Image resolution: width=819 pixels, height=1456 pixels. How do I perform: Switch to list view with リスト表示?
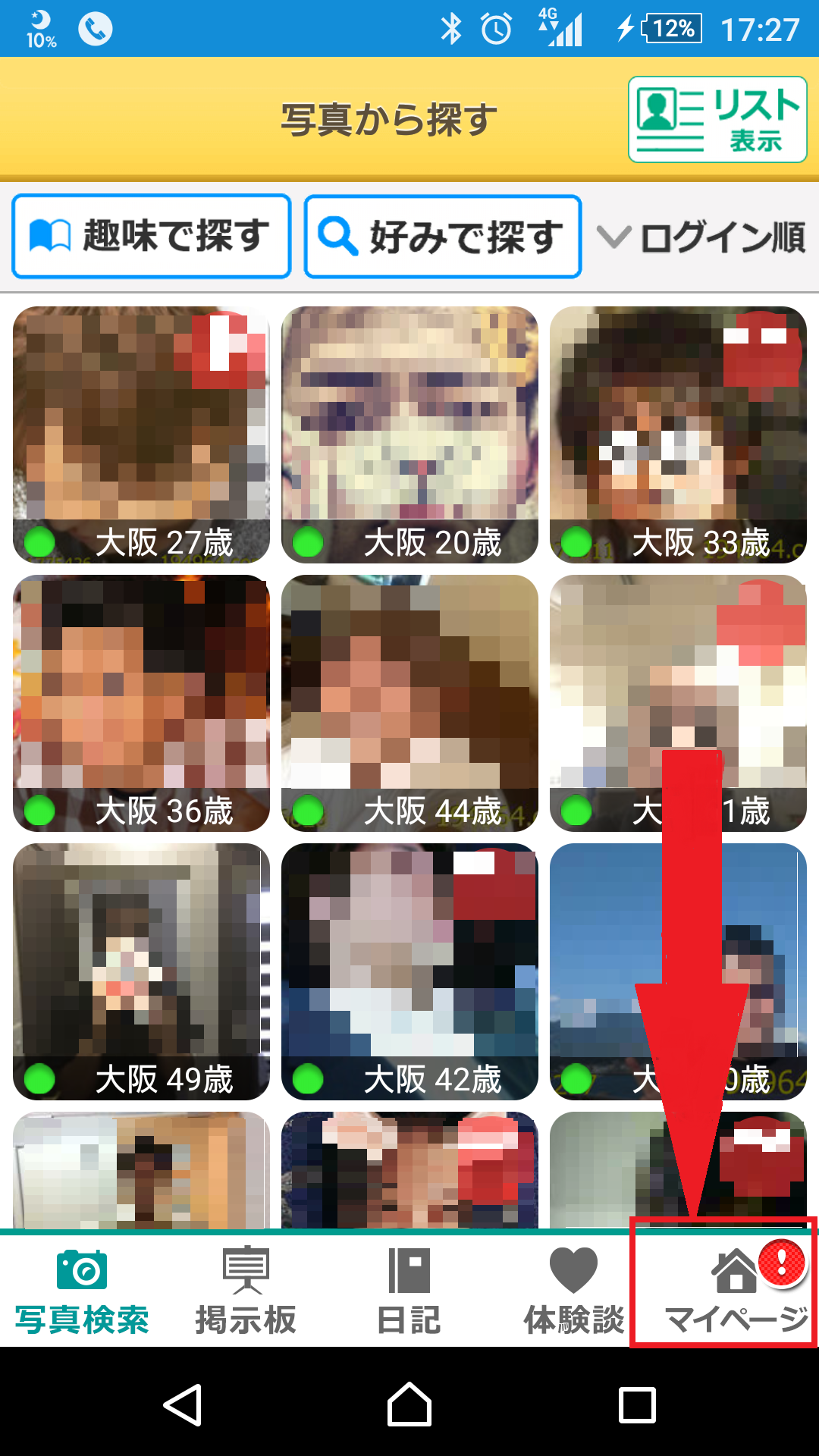point(717,120)
